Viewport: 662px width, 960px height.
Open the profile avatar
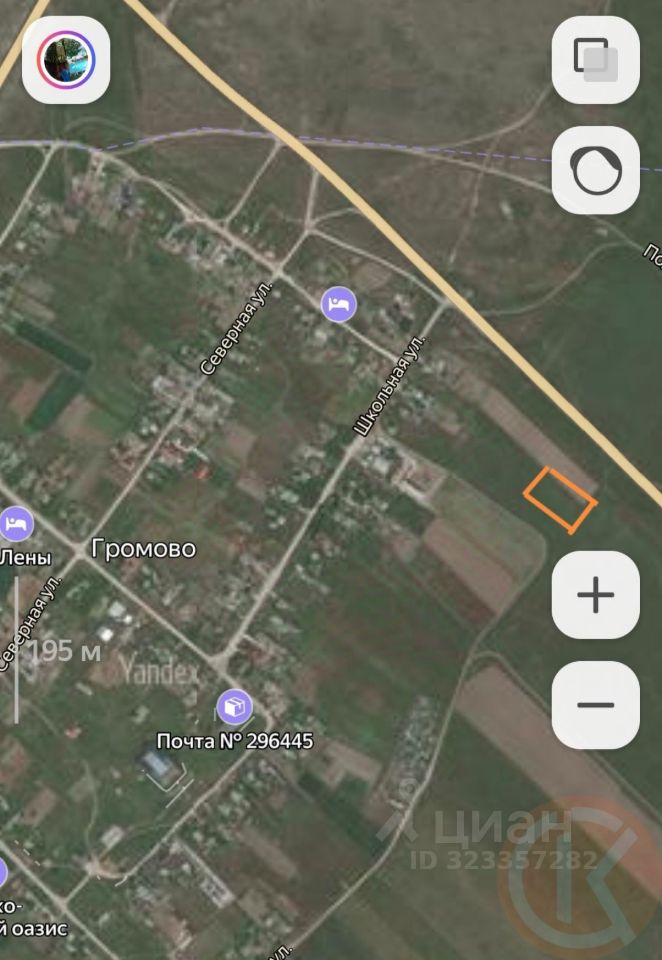66,60
